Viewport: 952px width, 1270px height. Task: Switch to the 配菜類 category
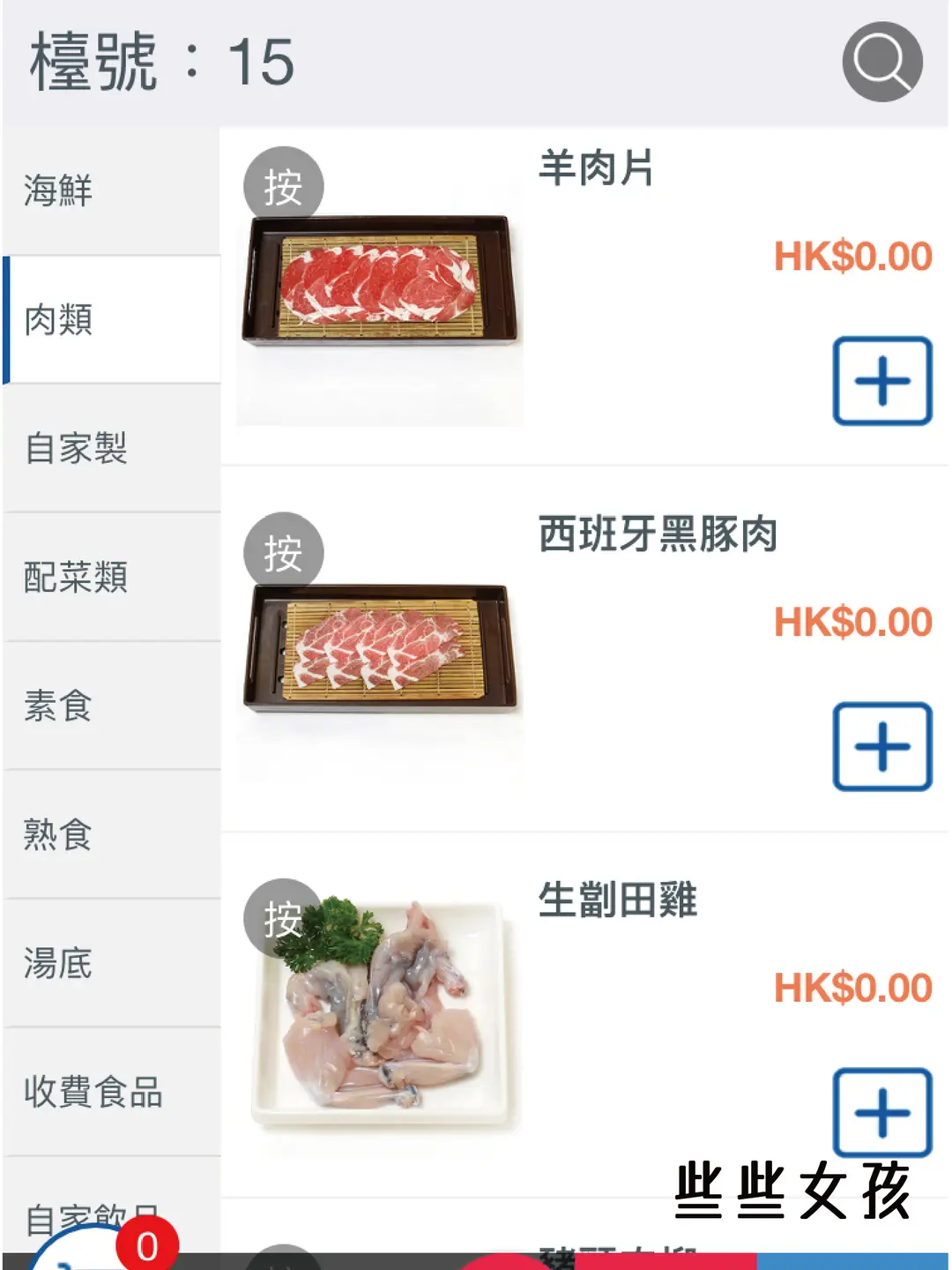coord(111,577)
